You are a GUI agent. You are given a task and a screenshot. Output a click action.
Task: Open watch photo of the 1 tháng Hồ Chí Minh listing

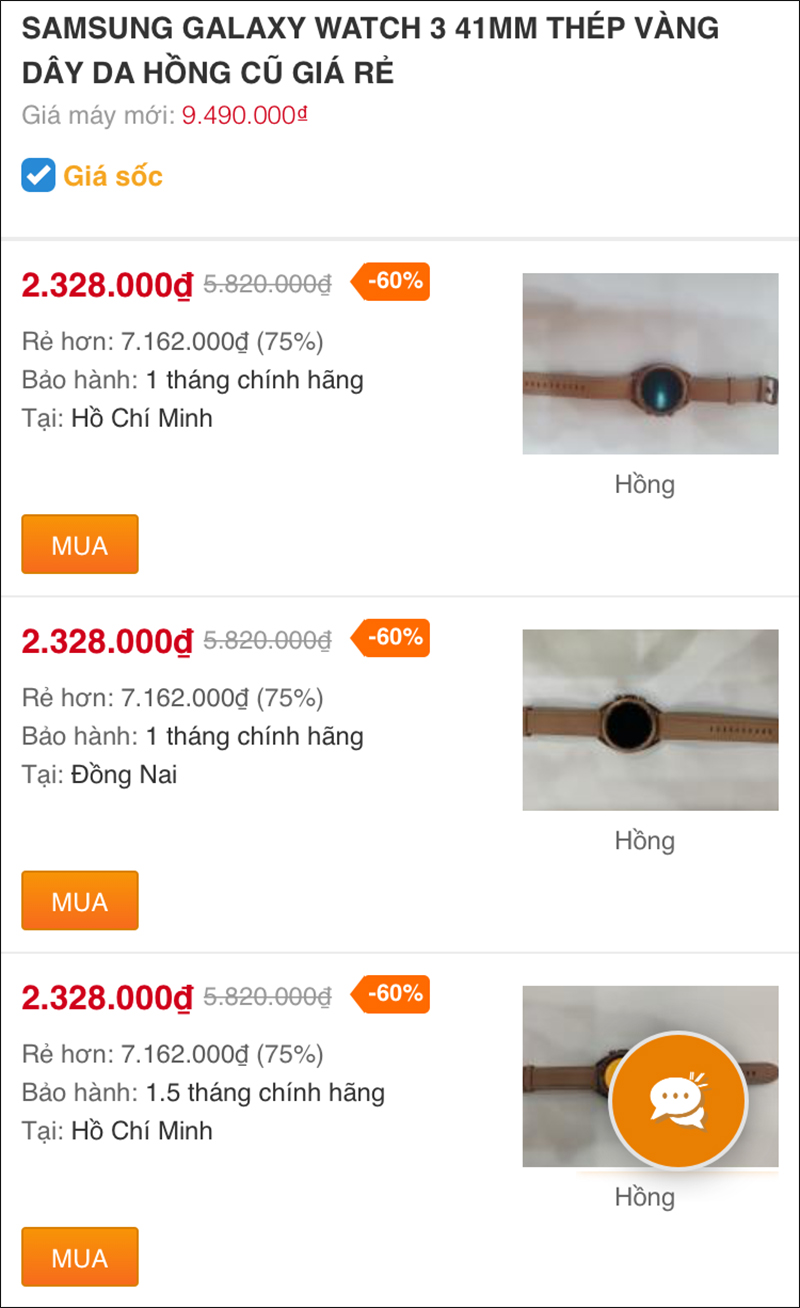coord(650,364)
